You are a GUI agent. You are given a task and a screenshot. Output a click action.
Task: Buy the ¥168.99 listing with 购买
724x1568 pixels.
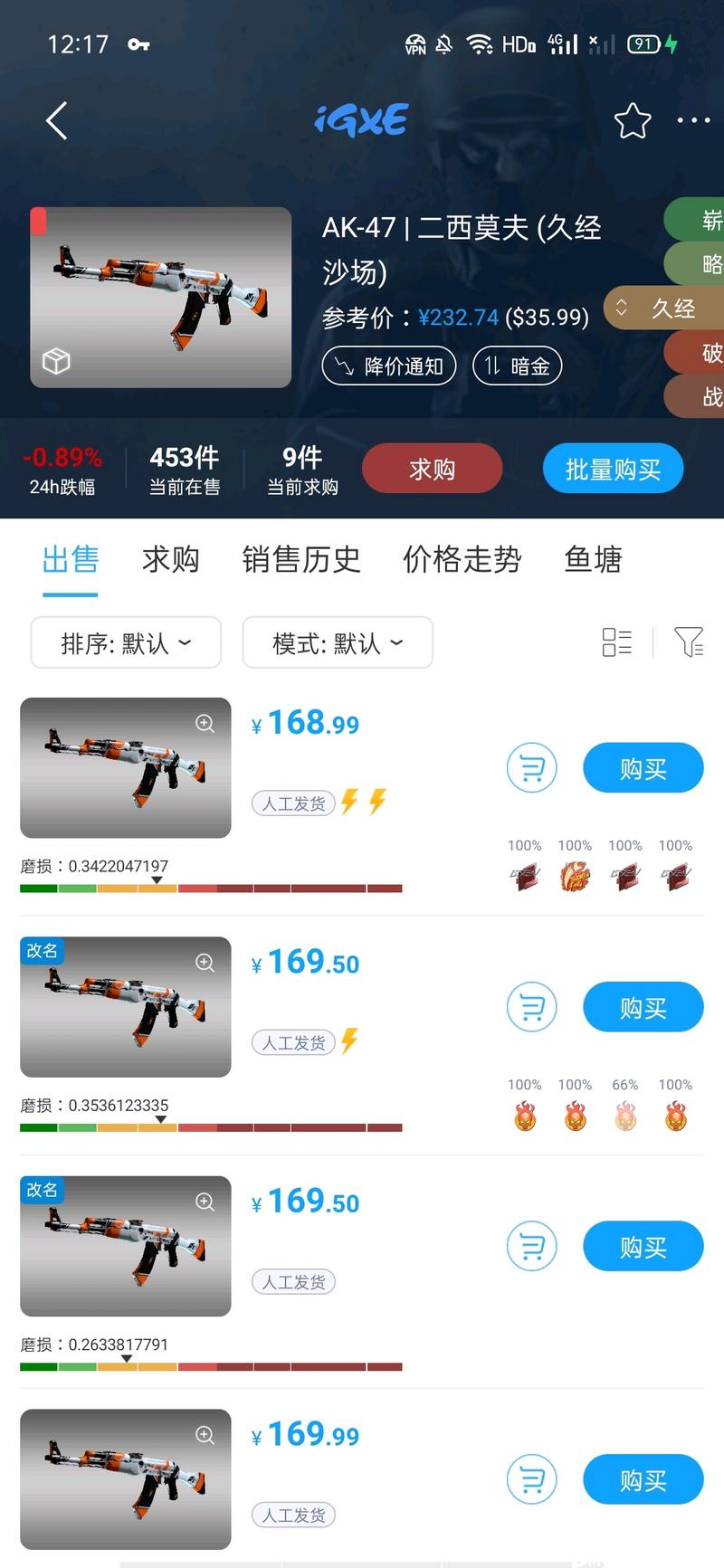[x=643, y=768]
